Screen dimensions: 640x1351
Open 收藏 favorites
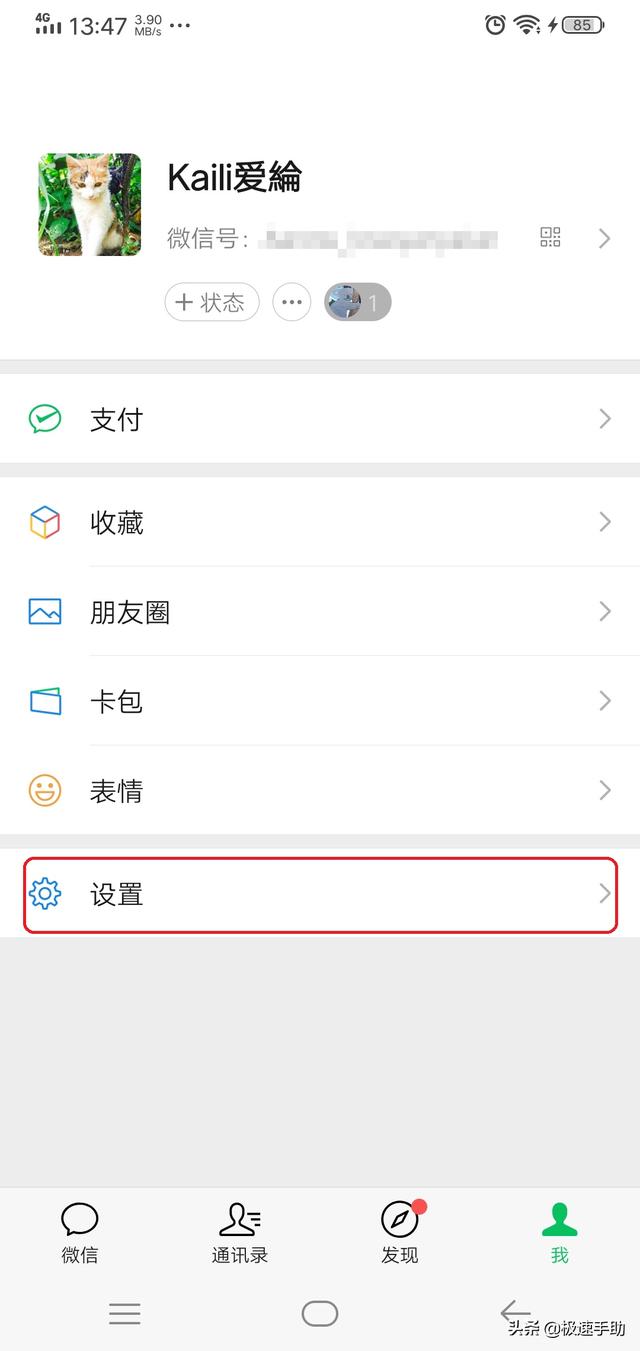tap(320, 522)
